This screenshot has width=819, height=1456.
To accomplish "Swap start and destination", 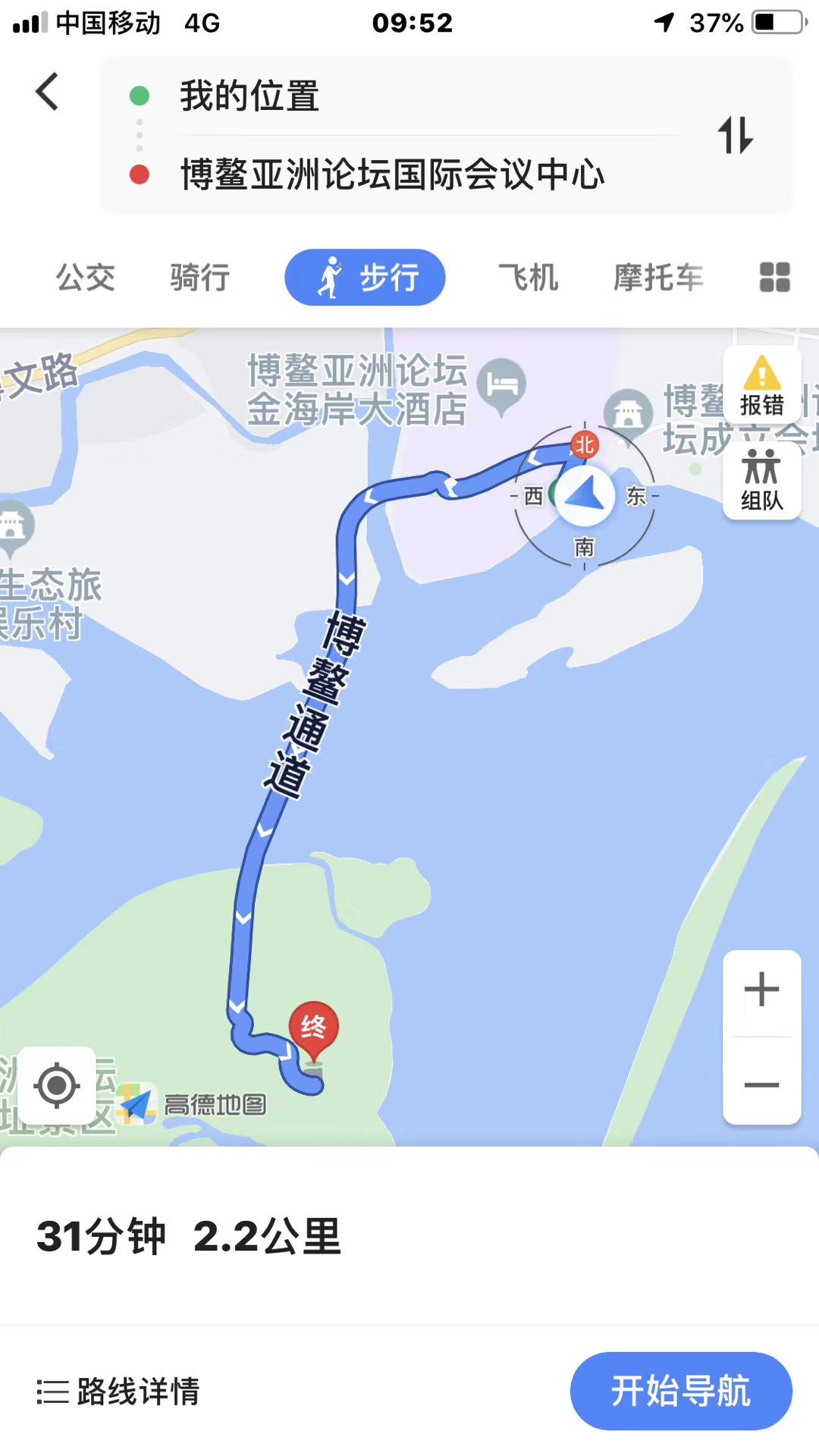I will [735, 135].
